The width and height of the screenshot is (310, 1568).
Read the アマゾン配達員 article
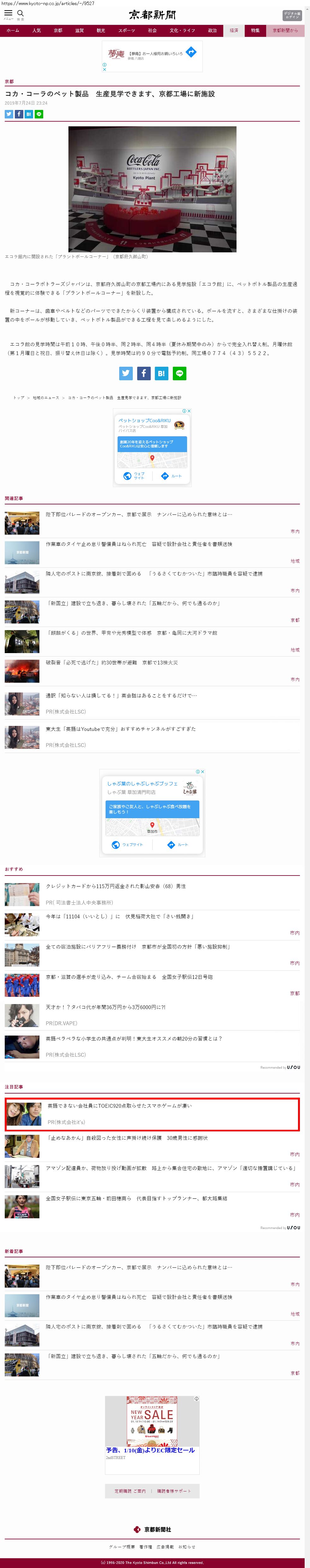(x=171, y=1168)
